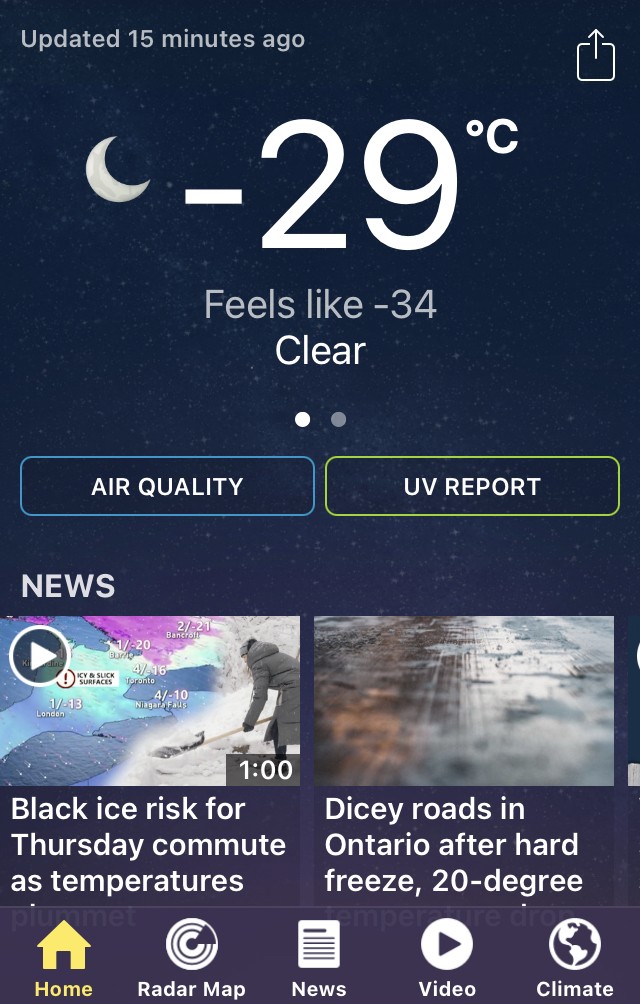Switch to the Radar Map tab
The height and width of the screenshot is (1004, 640).
click(x=191, y=959)
